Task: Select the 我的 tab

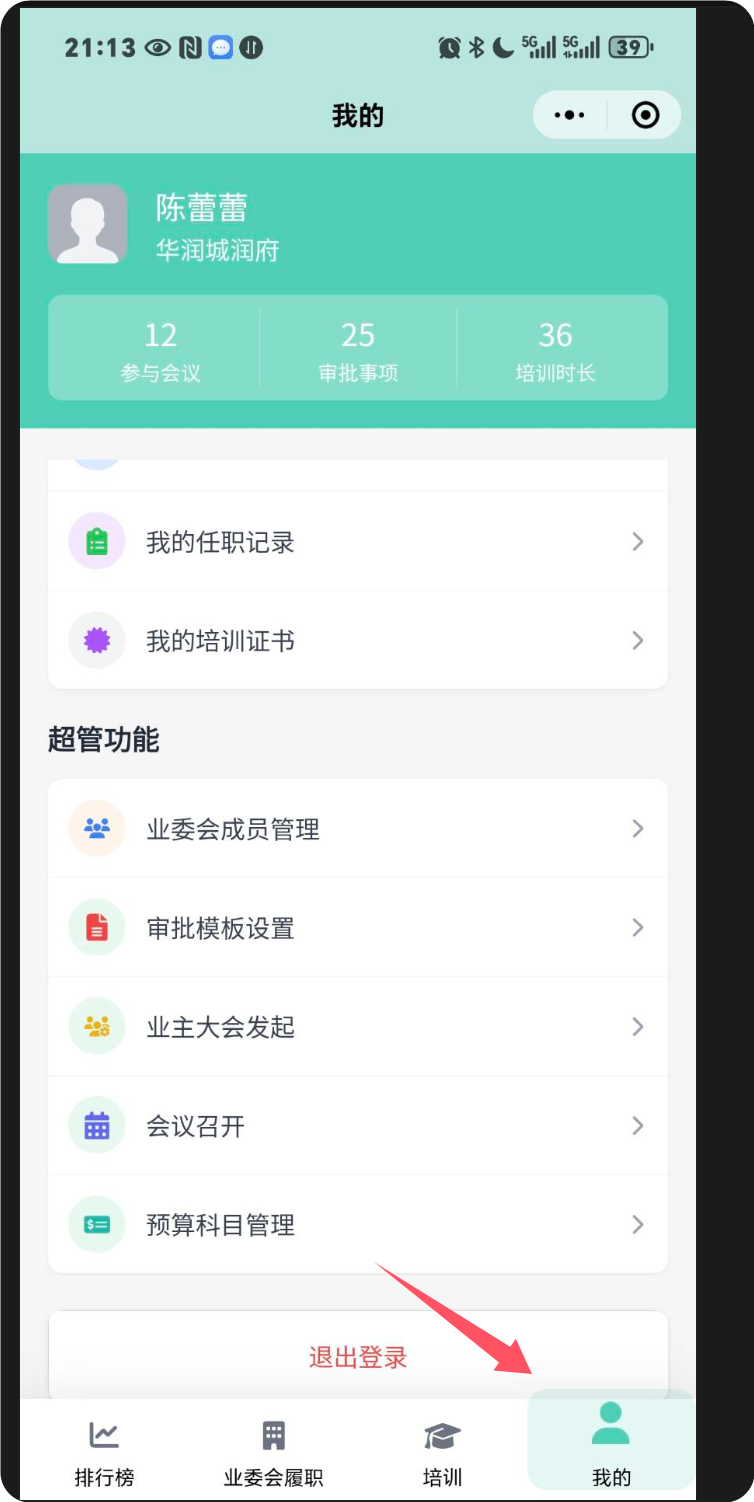Action: click(611, 1452)
